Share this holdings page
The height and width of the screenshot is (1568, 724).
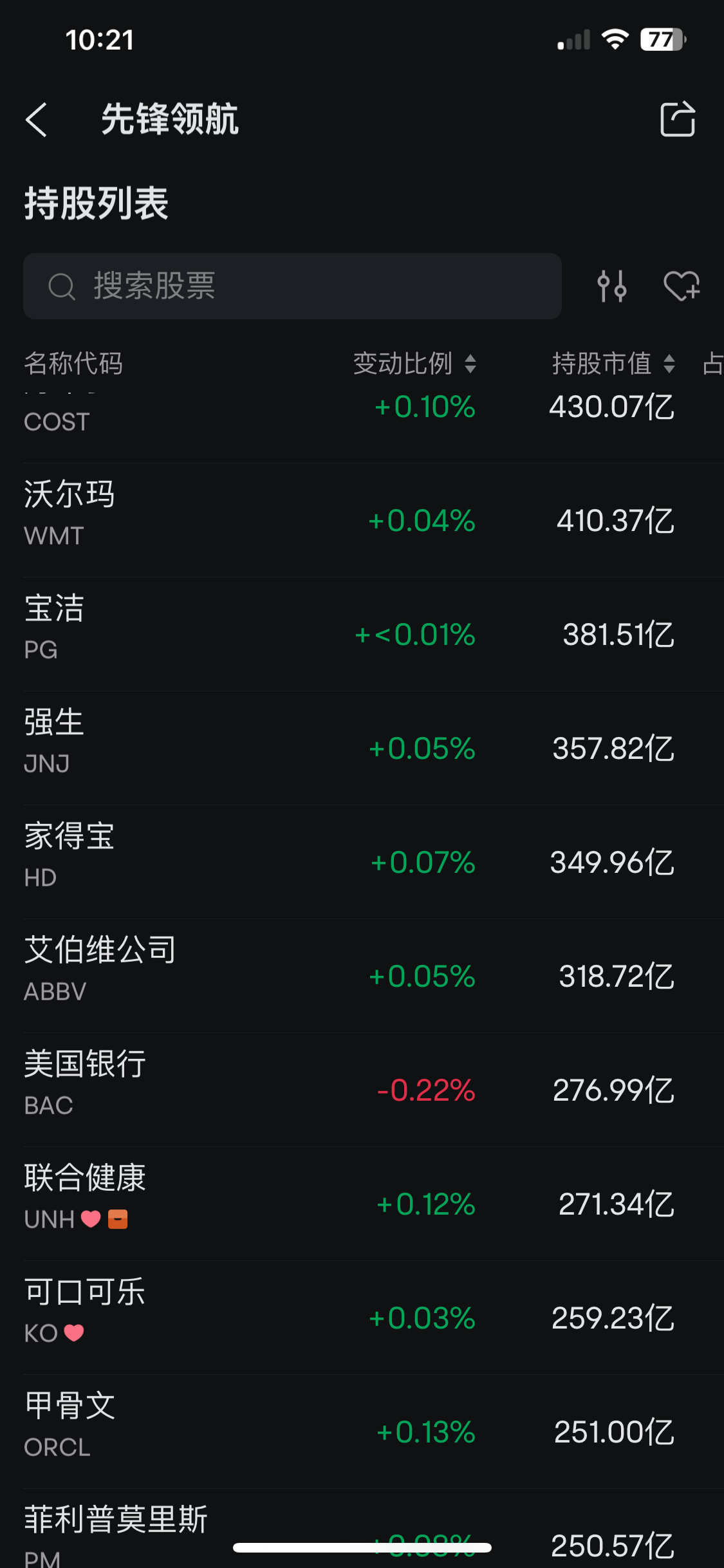(678, 119)
